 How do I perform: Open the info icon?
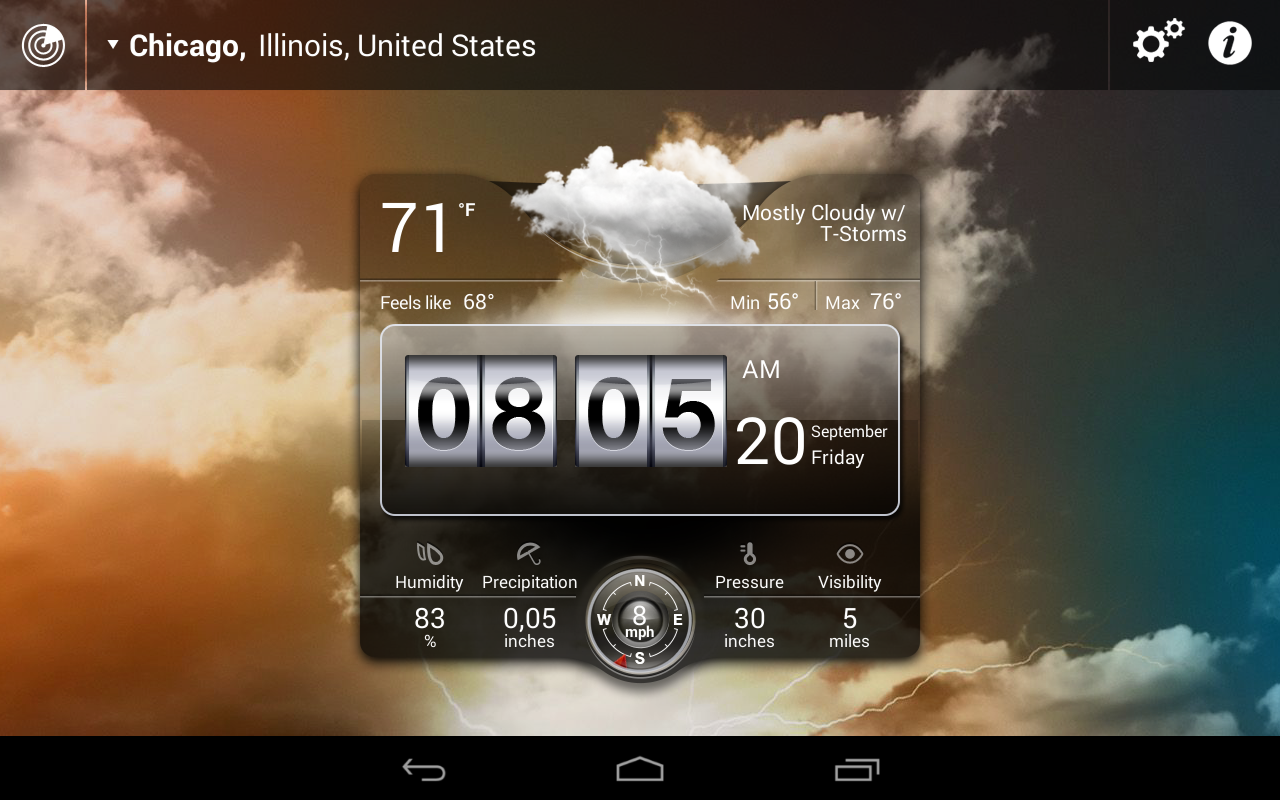[x=1229, y=44]
